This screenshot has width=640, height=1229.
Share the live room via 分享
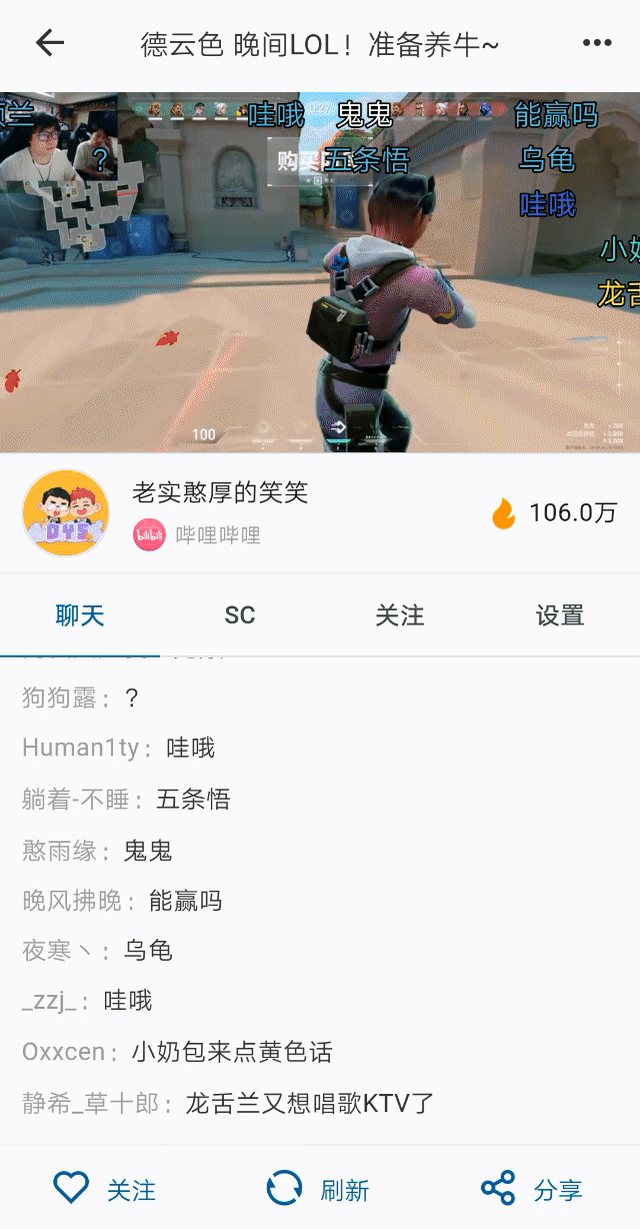(x=532, y=1189)
